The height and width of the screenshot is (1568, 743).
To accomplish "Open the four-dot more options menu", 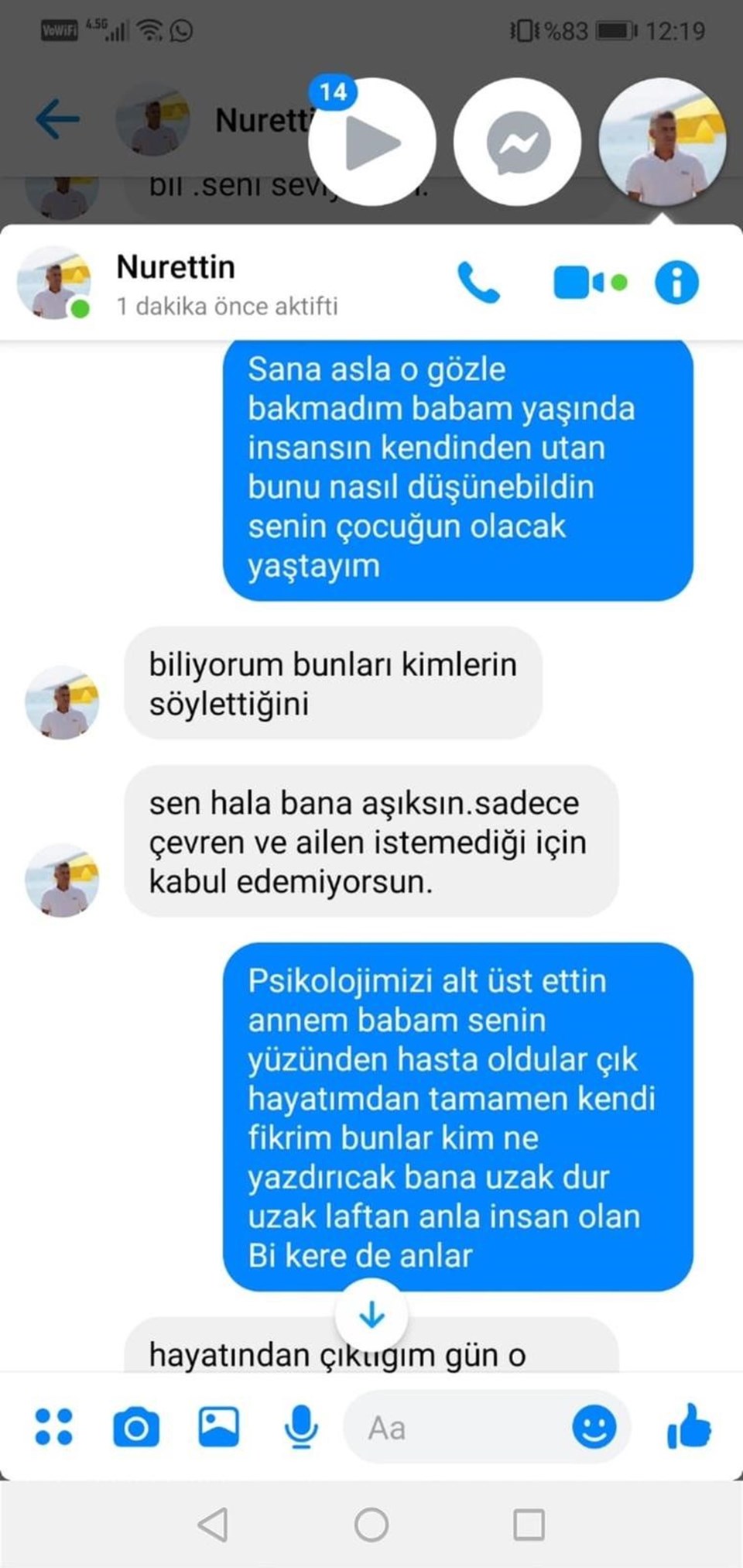I will (x=54, y=1427).
